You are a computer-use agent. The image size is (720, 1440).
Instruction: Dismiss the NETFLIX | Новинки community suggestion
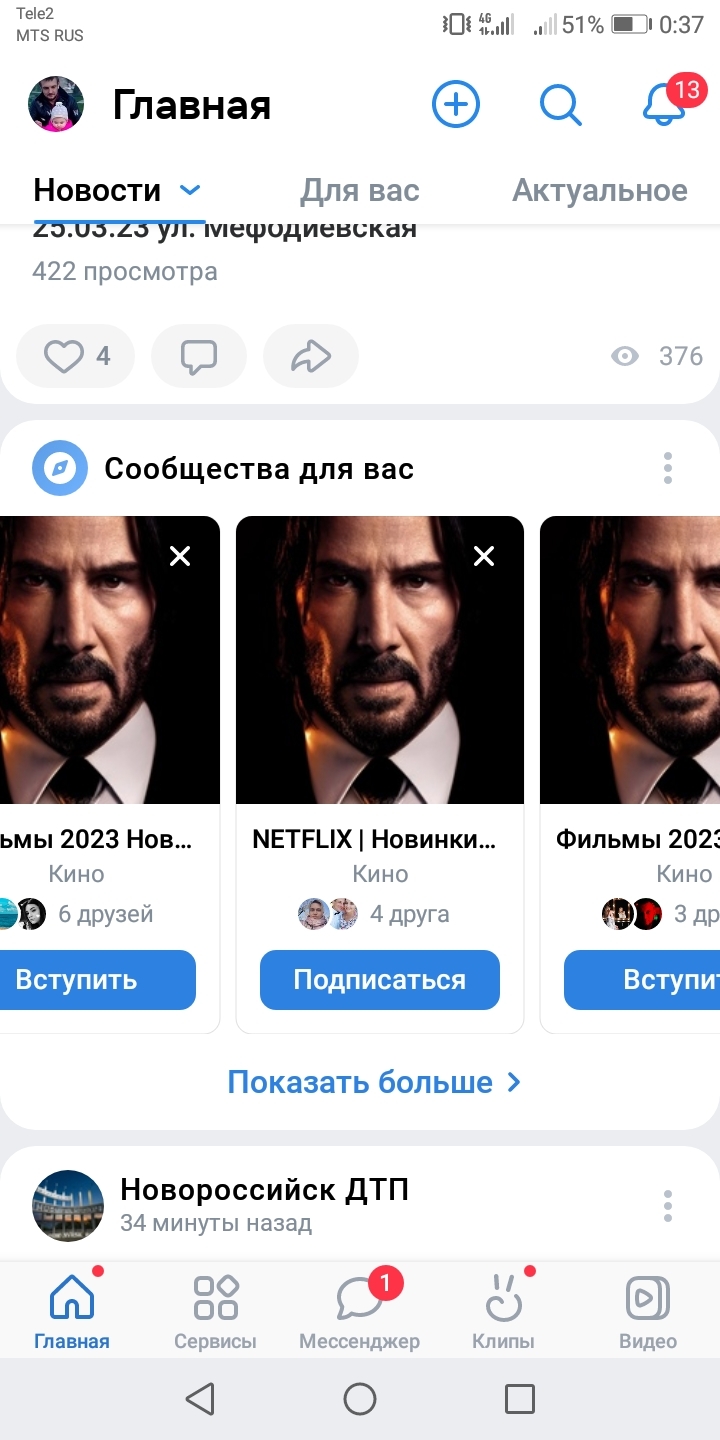pyautogui.click(x=484, y=556)
